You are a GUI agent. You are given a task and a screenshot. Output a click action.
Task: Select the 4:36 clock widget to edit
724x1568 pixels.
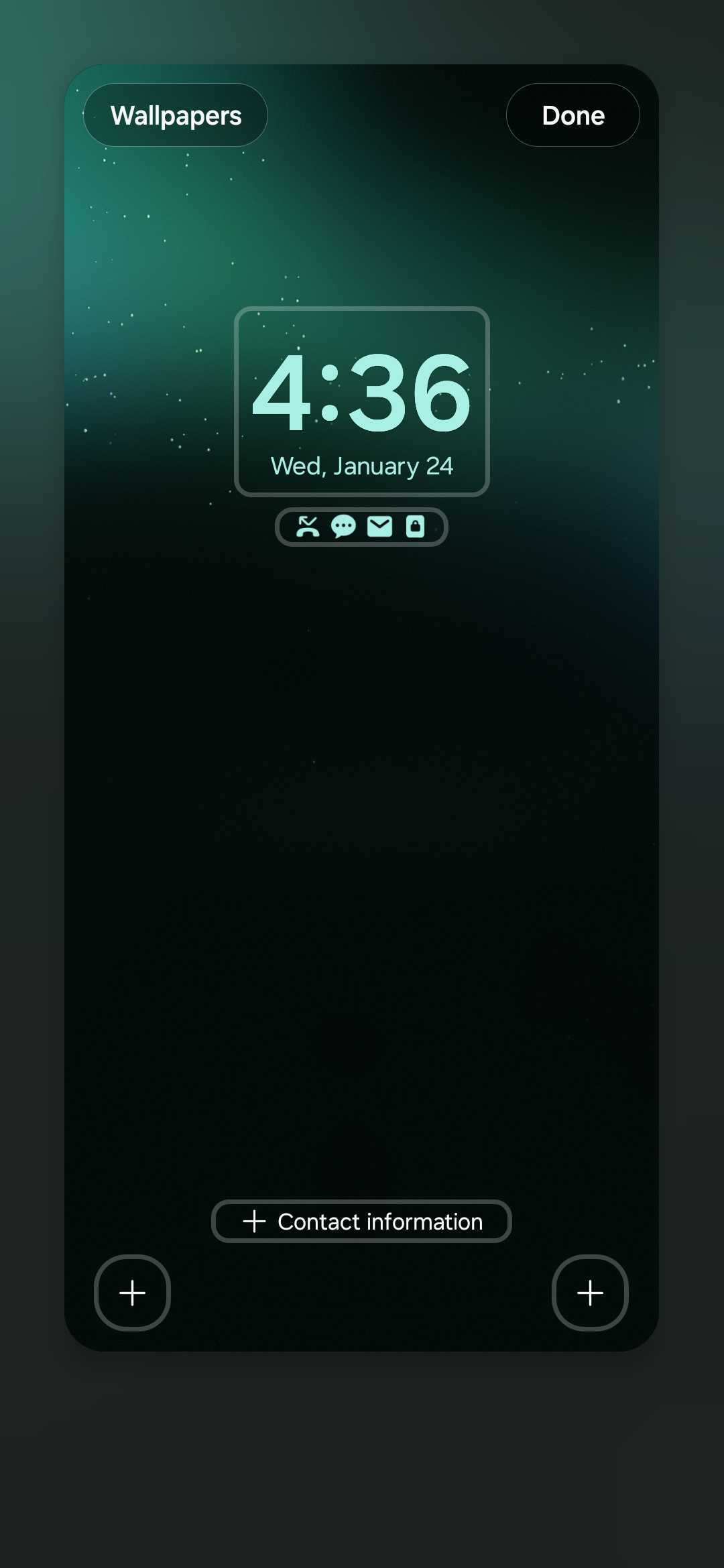click(361, 401)
